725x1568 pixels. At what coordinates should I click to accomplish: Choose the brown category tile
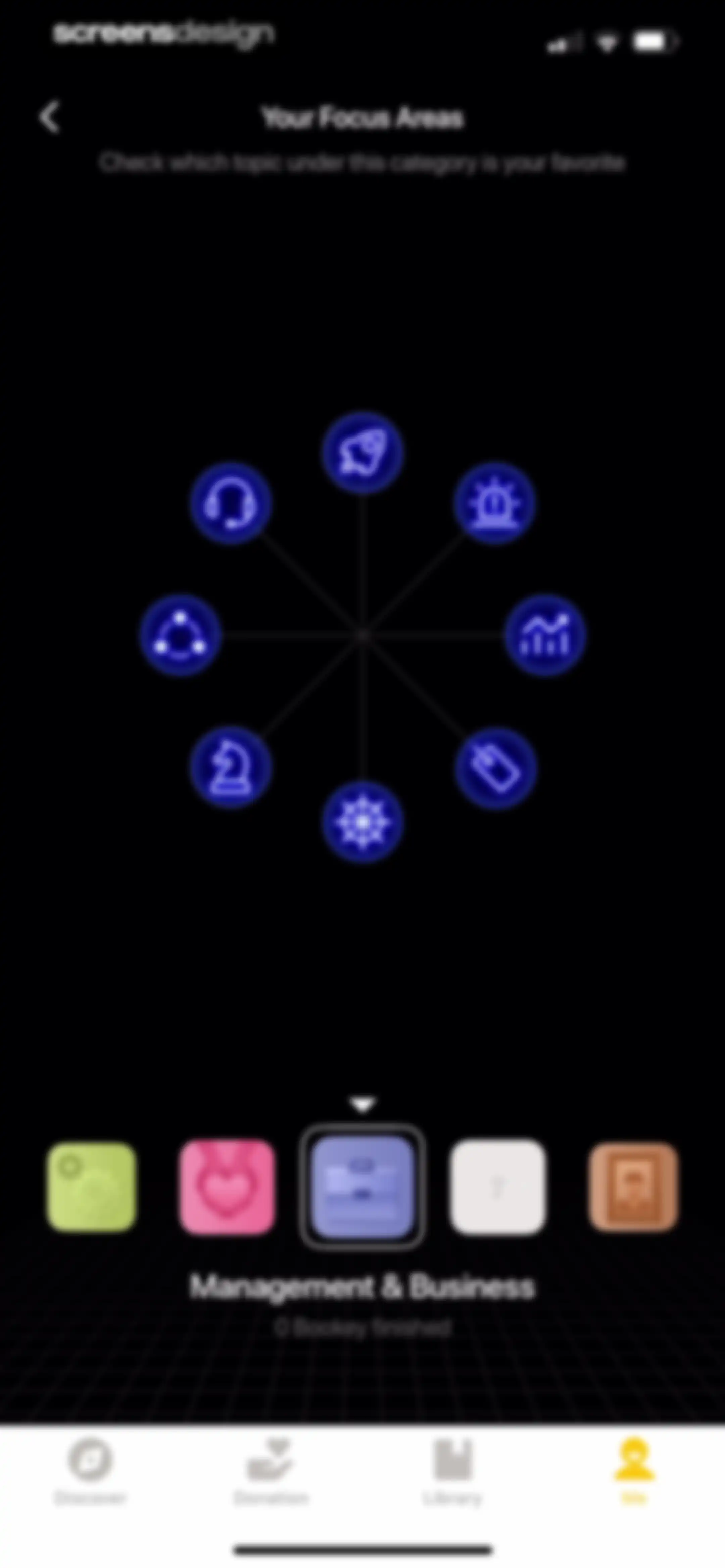tap(633, 1187)
